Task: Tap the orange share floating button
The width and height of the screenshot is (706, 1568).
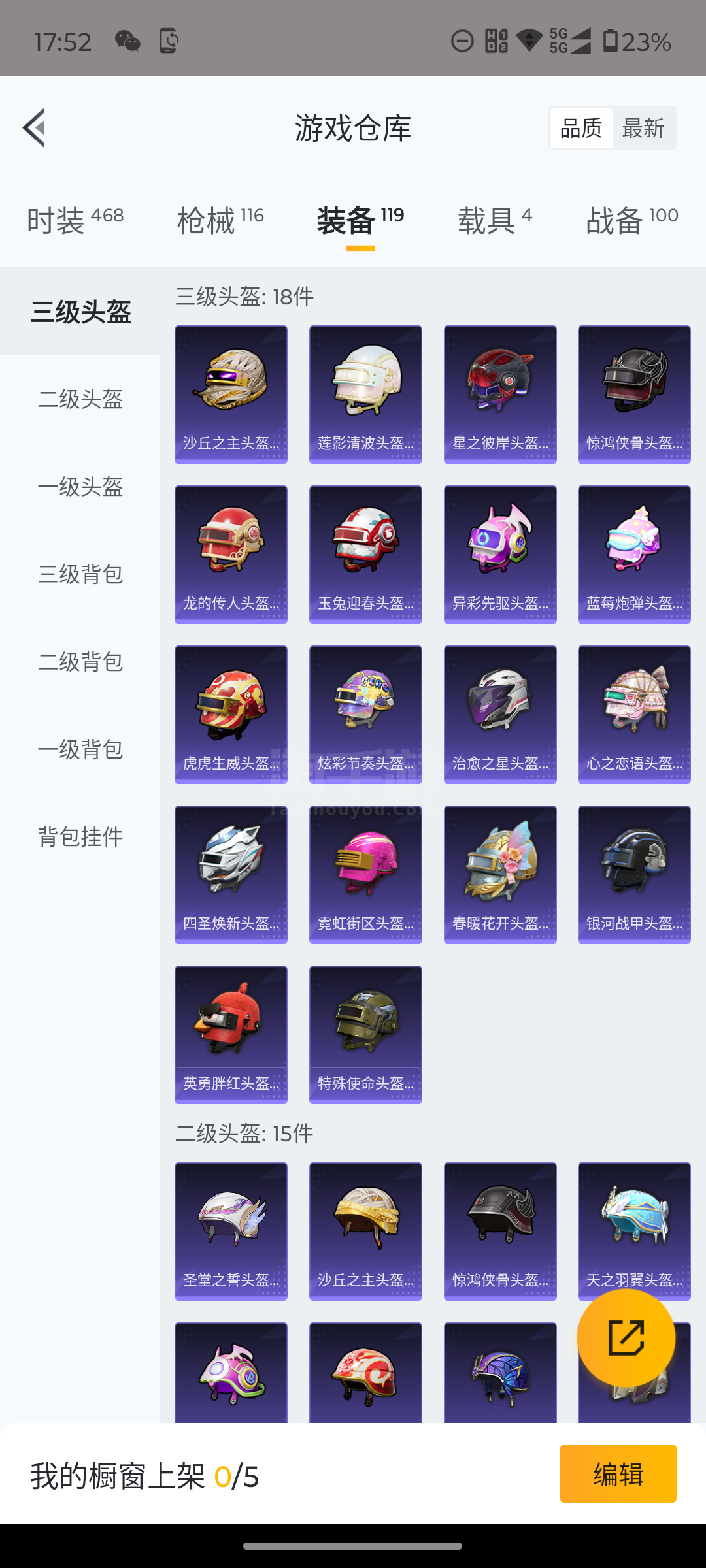Action: click(626, 1337)
